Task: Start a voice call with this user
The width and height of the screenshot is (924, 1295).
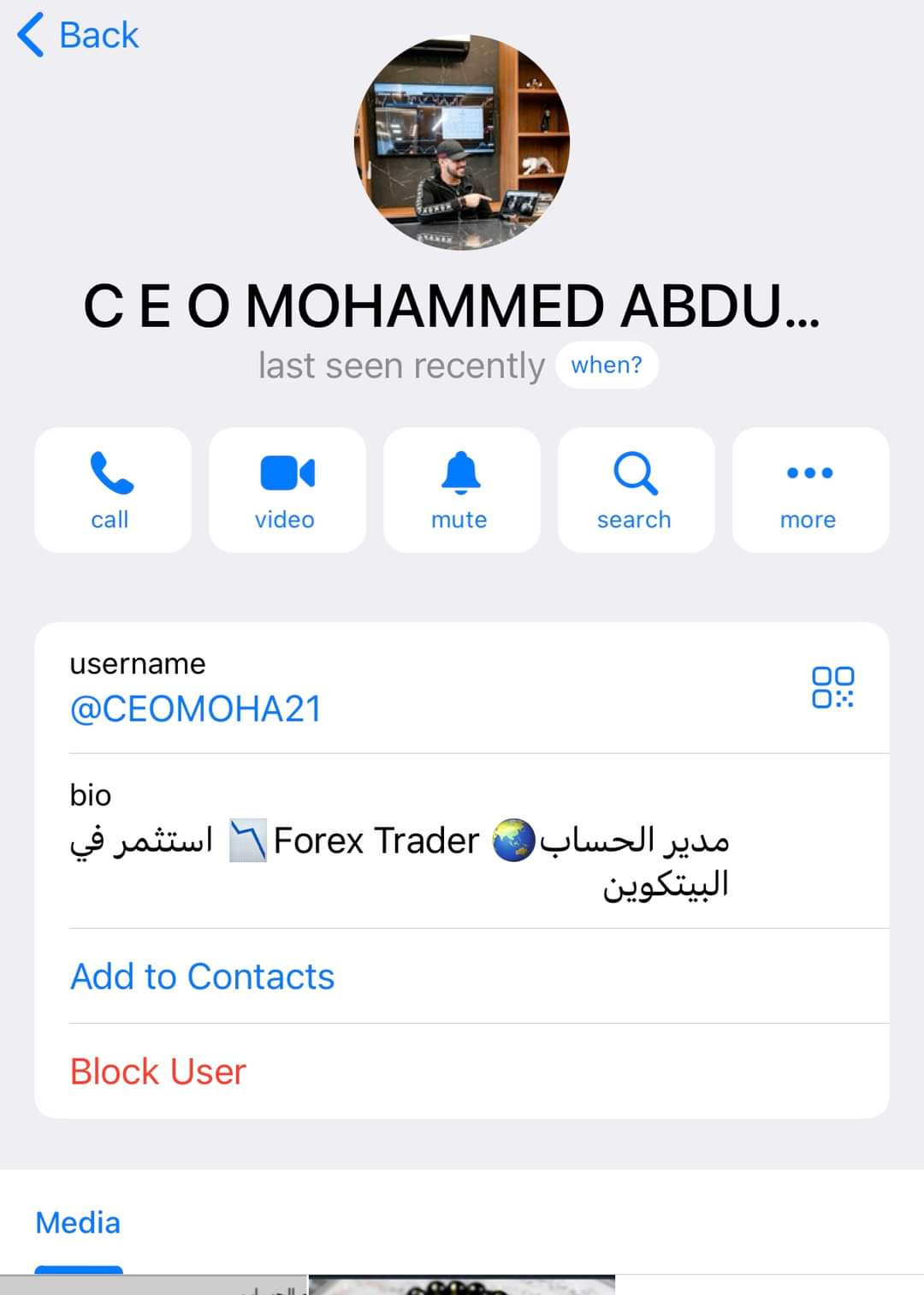Action: click(112, 490)
